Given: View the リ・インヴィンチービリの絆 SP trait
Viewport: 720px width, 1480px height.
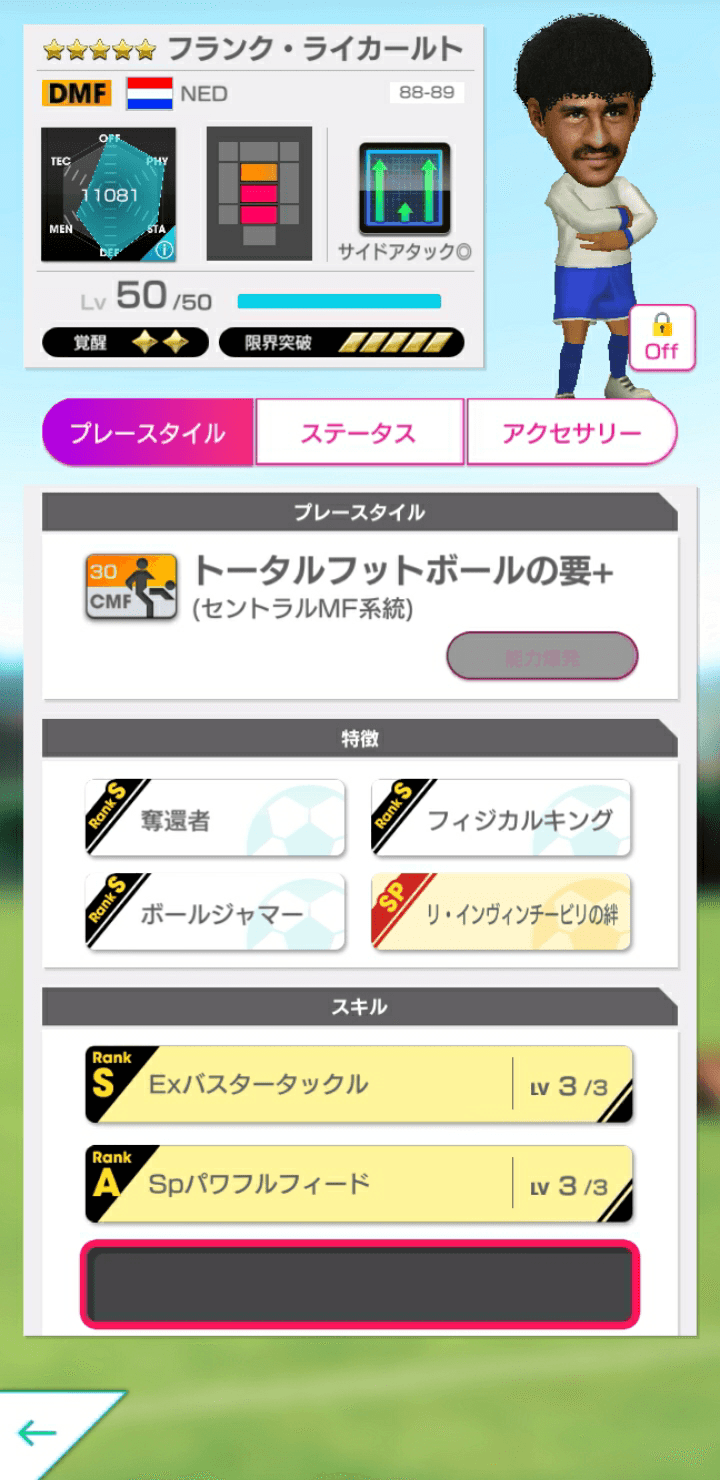Looking at the screenshot, I should click(501, 913).
